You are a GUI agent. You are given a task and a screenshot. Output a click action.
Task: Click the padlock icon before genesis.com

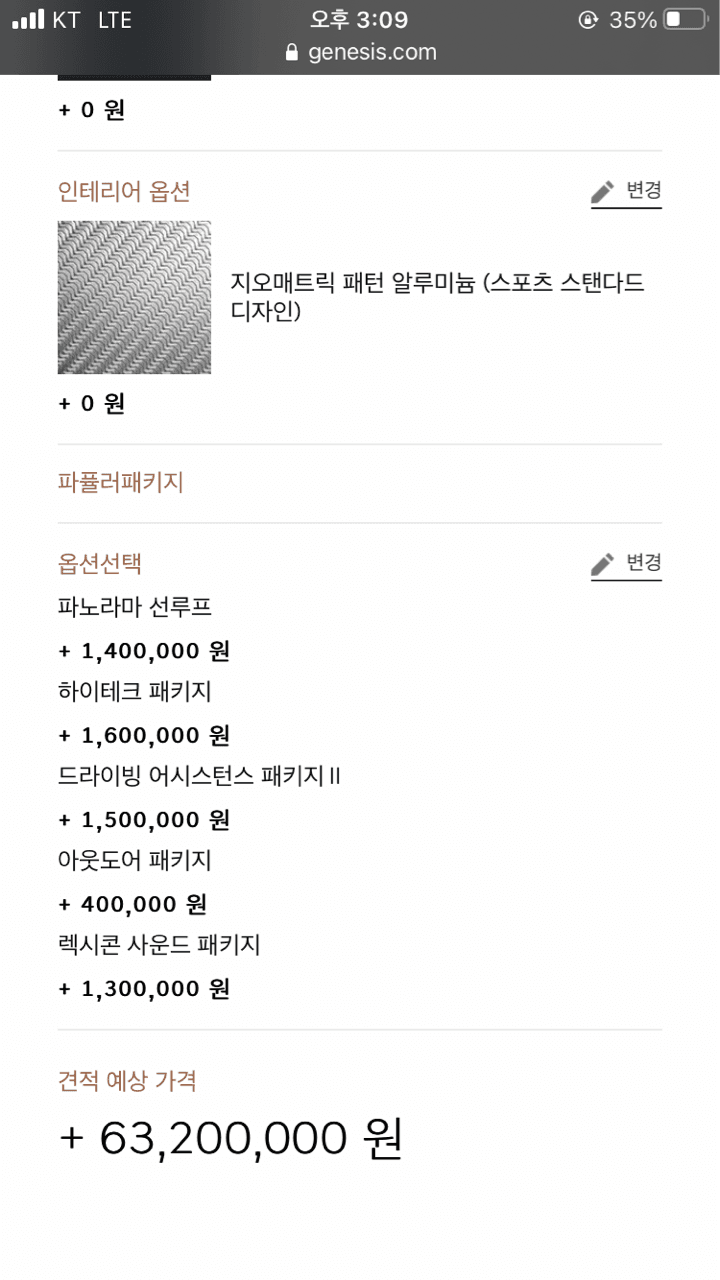[x=292, y=53]
